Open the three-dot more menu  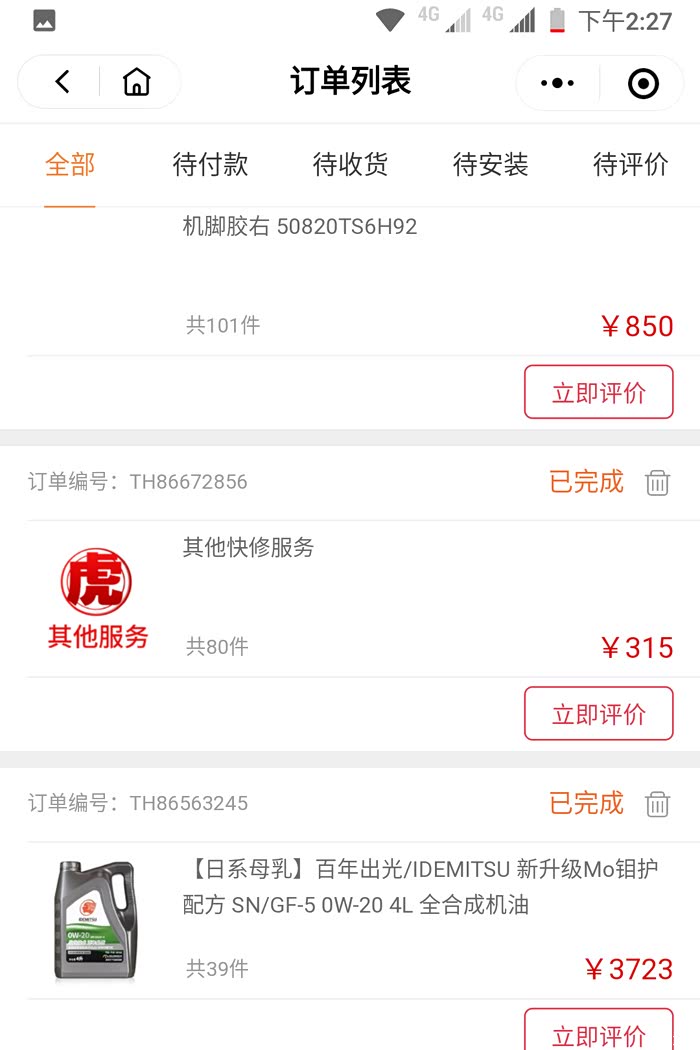pyautogui.click(x=557, y=83)
